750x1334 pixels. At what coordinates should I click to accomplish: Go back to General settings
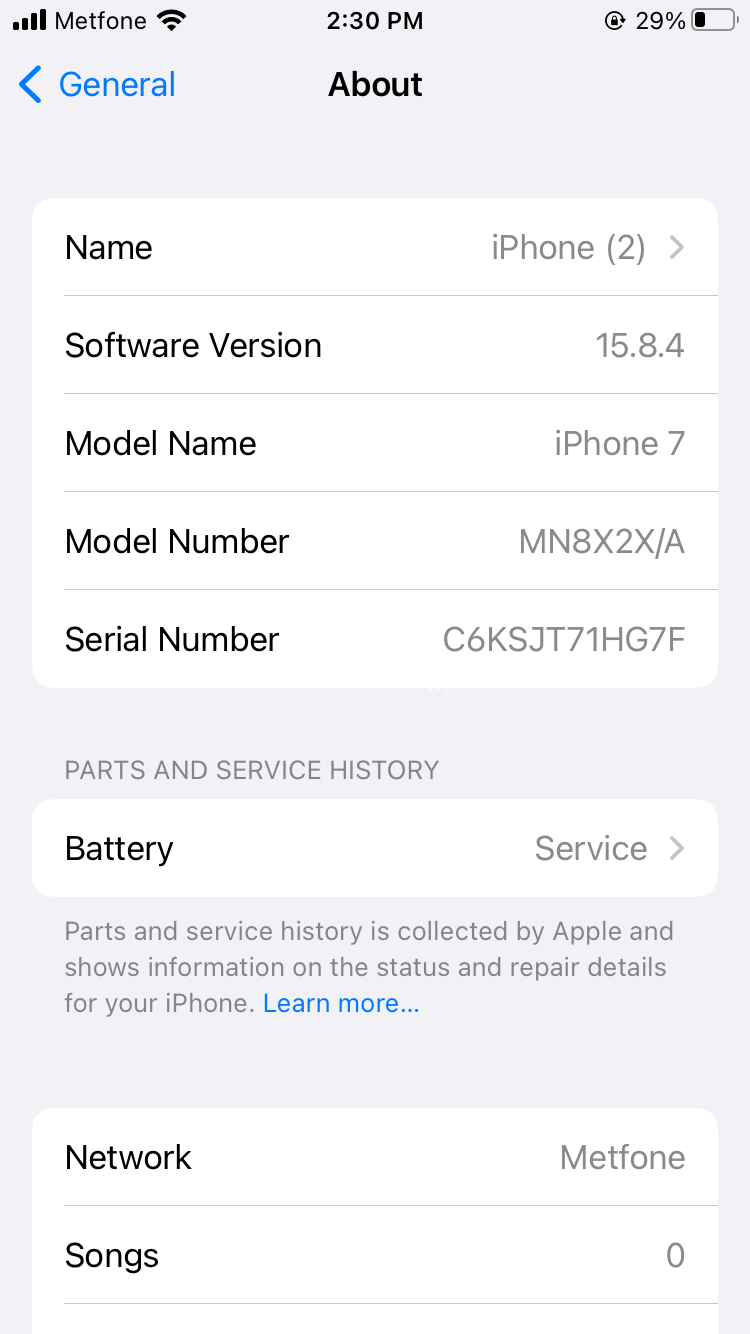tap(98, 85)
